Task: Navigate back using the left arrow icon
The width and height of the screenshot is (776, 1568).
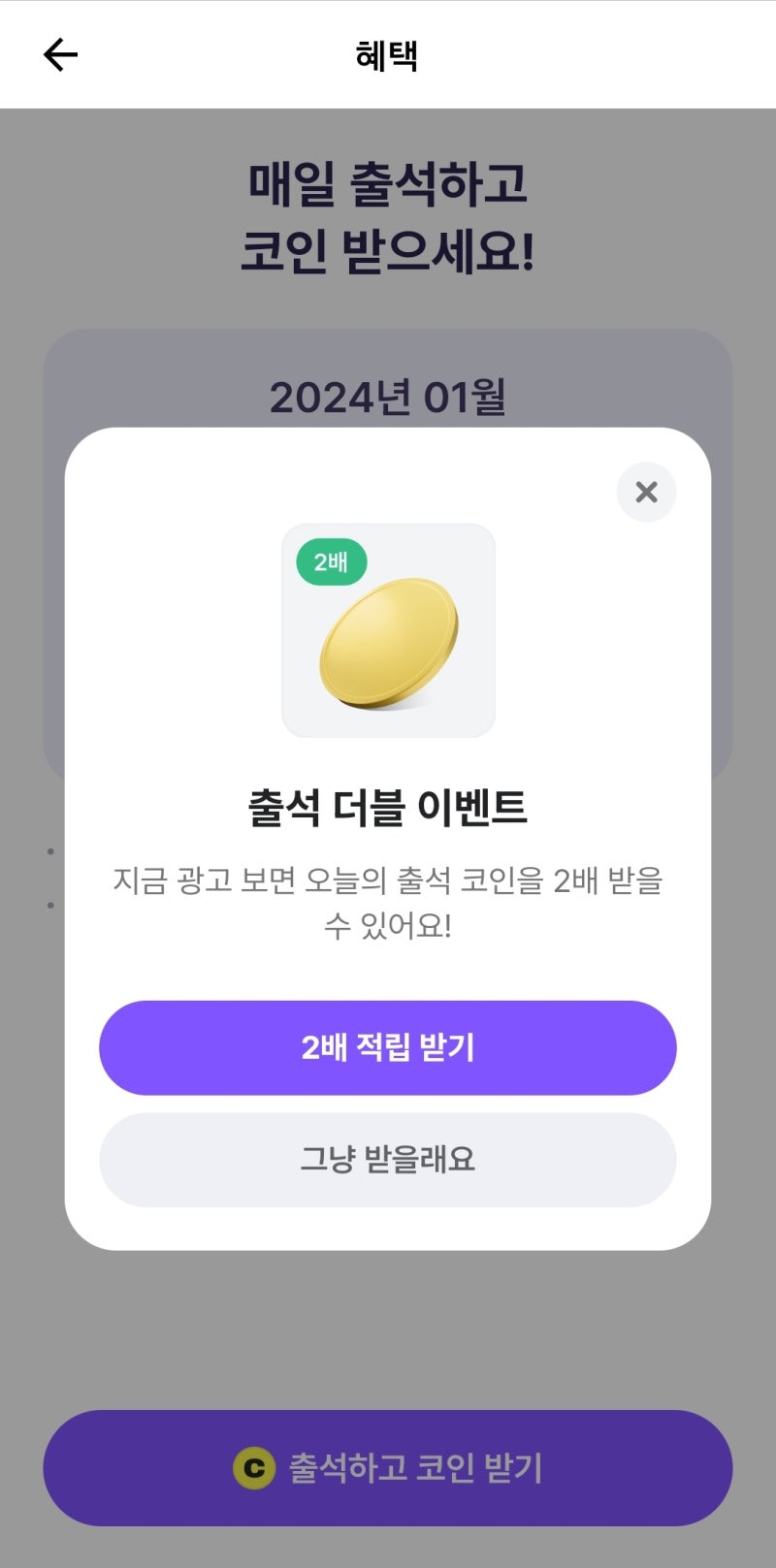Action: (x=60, y=54)
